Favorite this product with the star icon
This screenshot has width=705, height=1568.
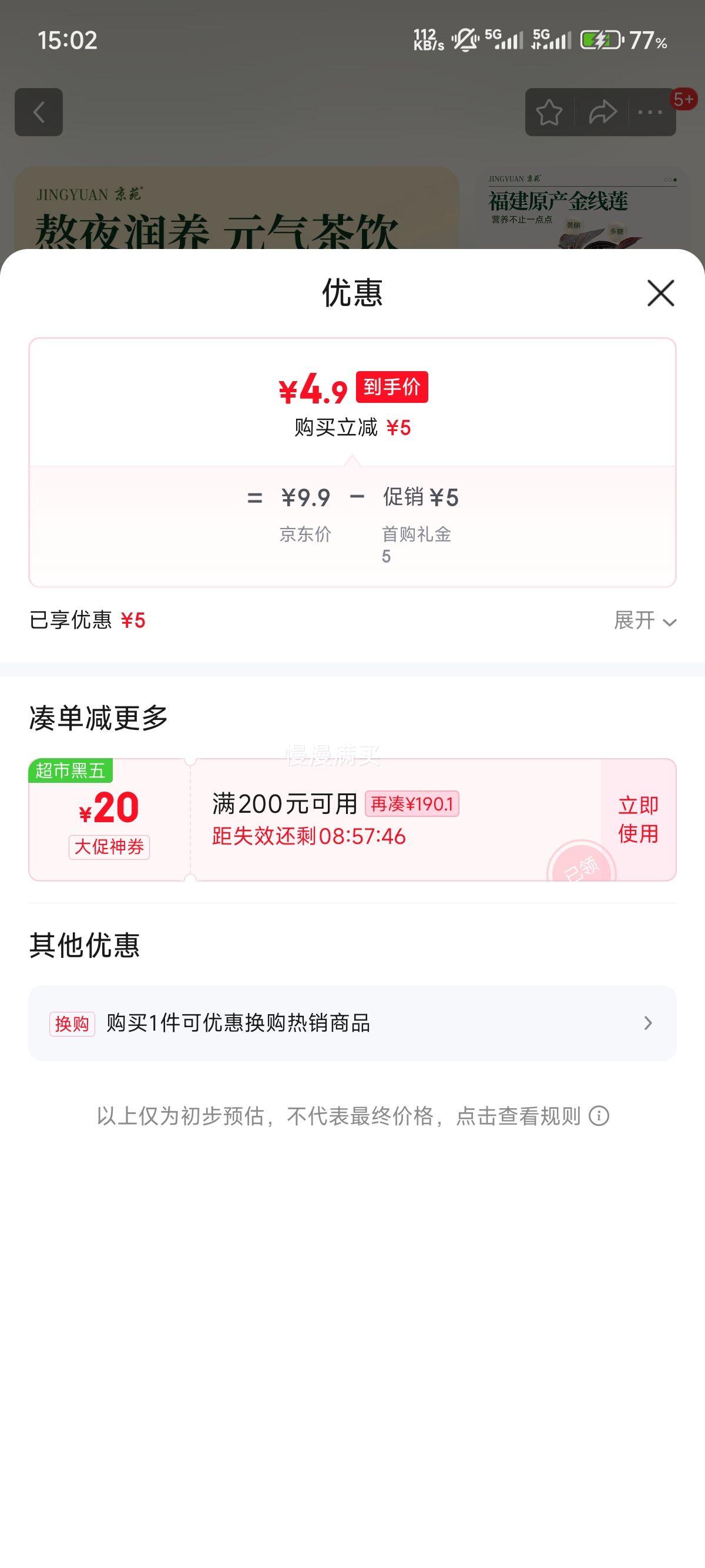pos(549,113)
